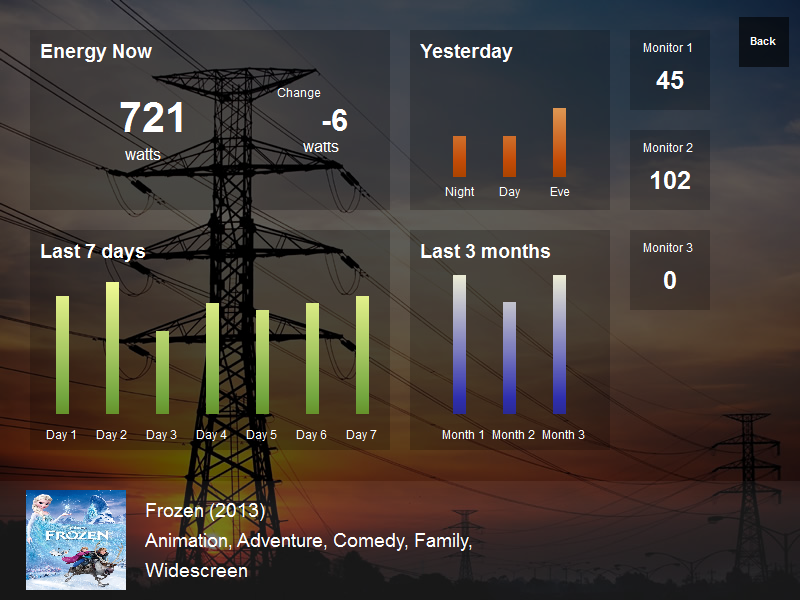Open the Last 7 days chart
The width and height of the screenshot is (800, 600).
pyautogui.click(x=209, y=340)
